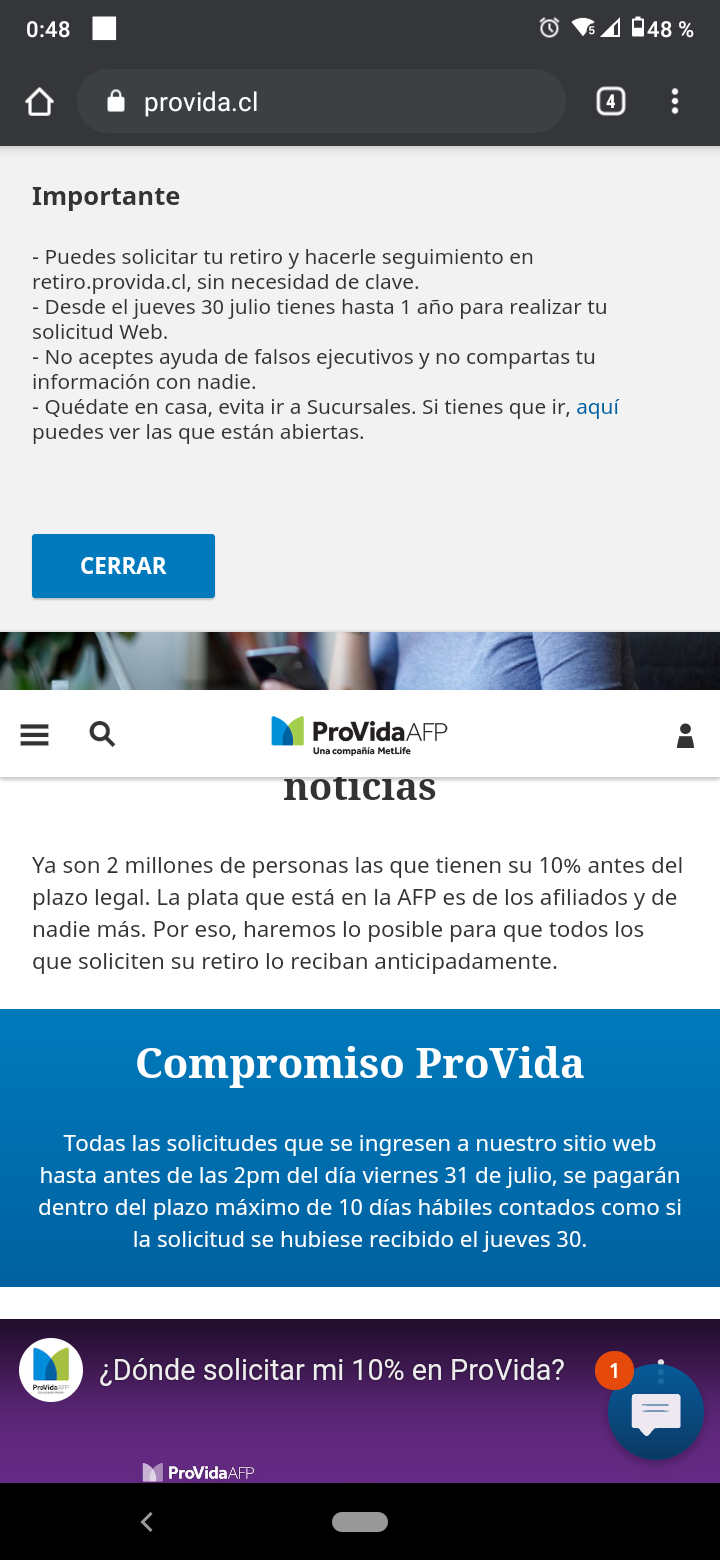Open the site search magnifier

[102, 735]
